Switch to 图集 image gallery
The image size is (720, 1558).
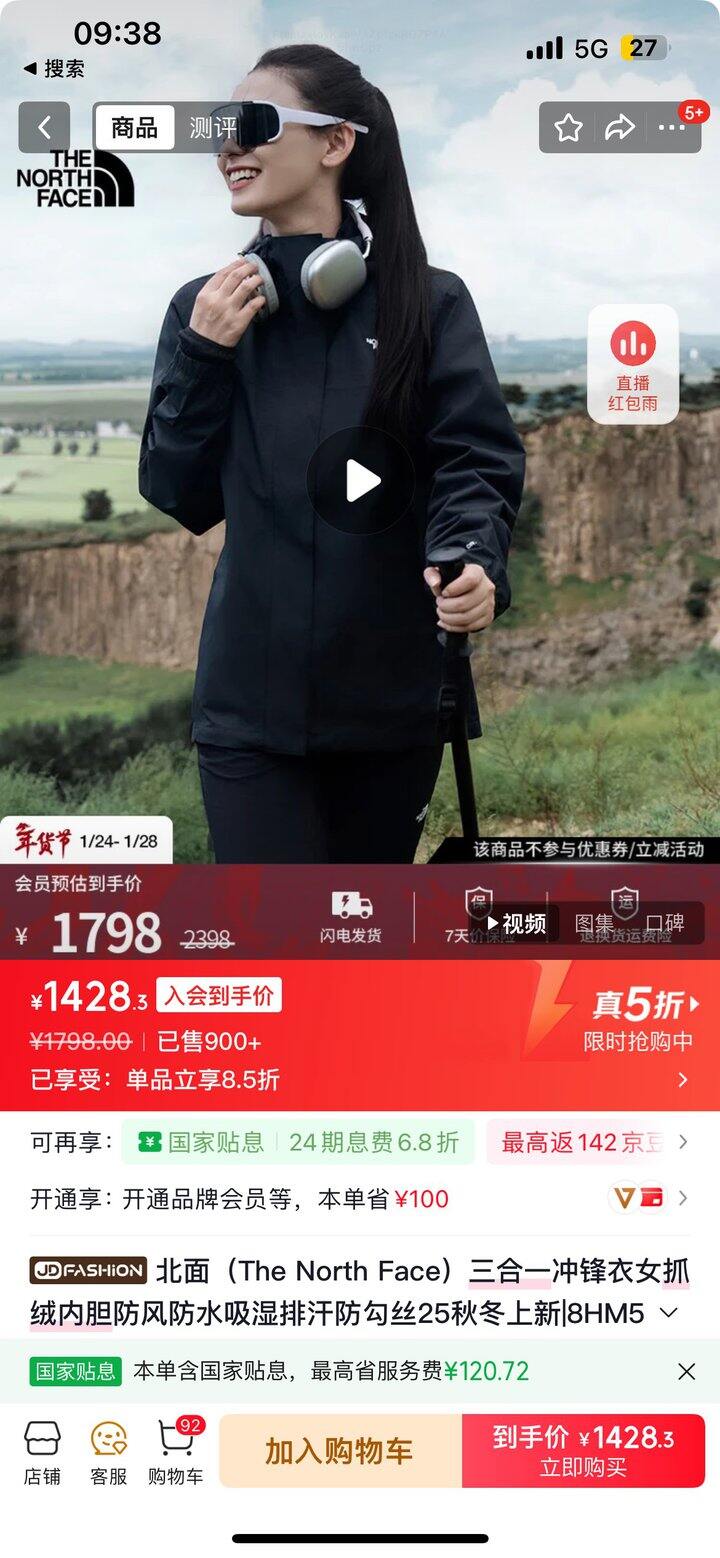595,923
